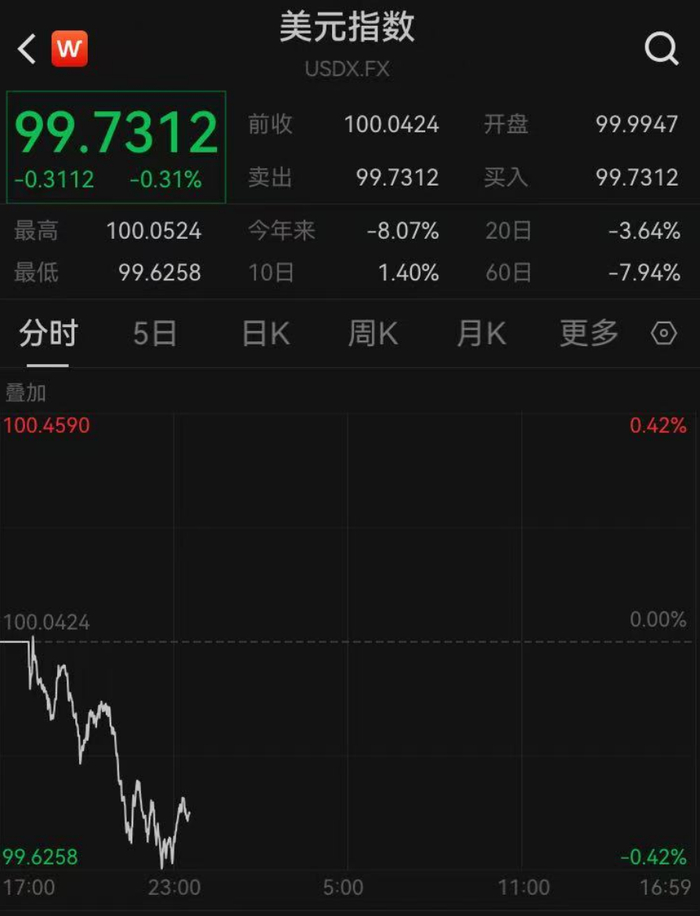Switch to the 日K chart tab
Image resolution: width=700 pixels, height=916 pixels.
tap(266, 334)
